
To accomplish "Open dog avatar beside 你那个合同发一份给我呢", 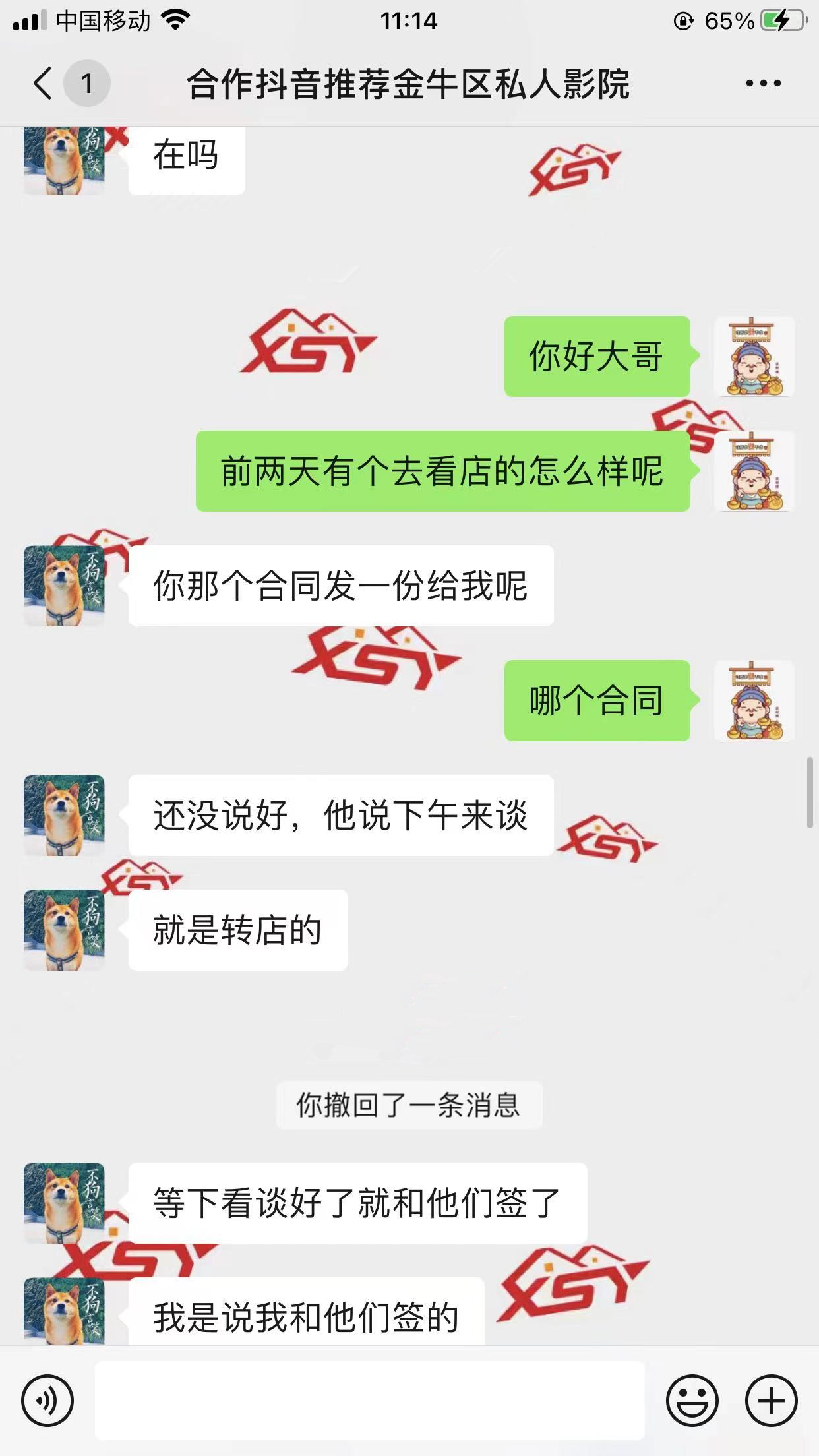I will [x=64, y=586].
